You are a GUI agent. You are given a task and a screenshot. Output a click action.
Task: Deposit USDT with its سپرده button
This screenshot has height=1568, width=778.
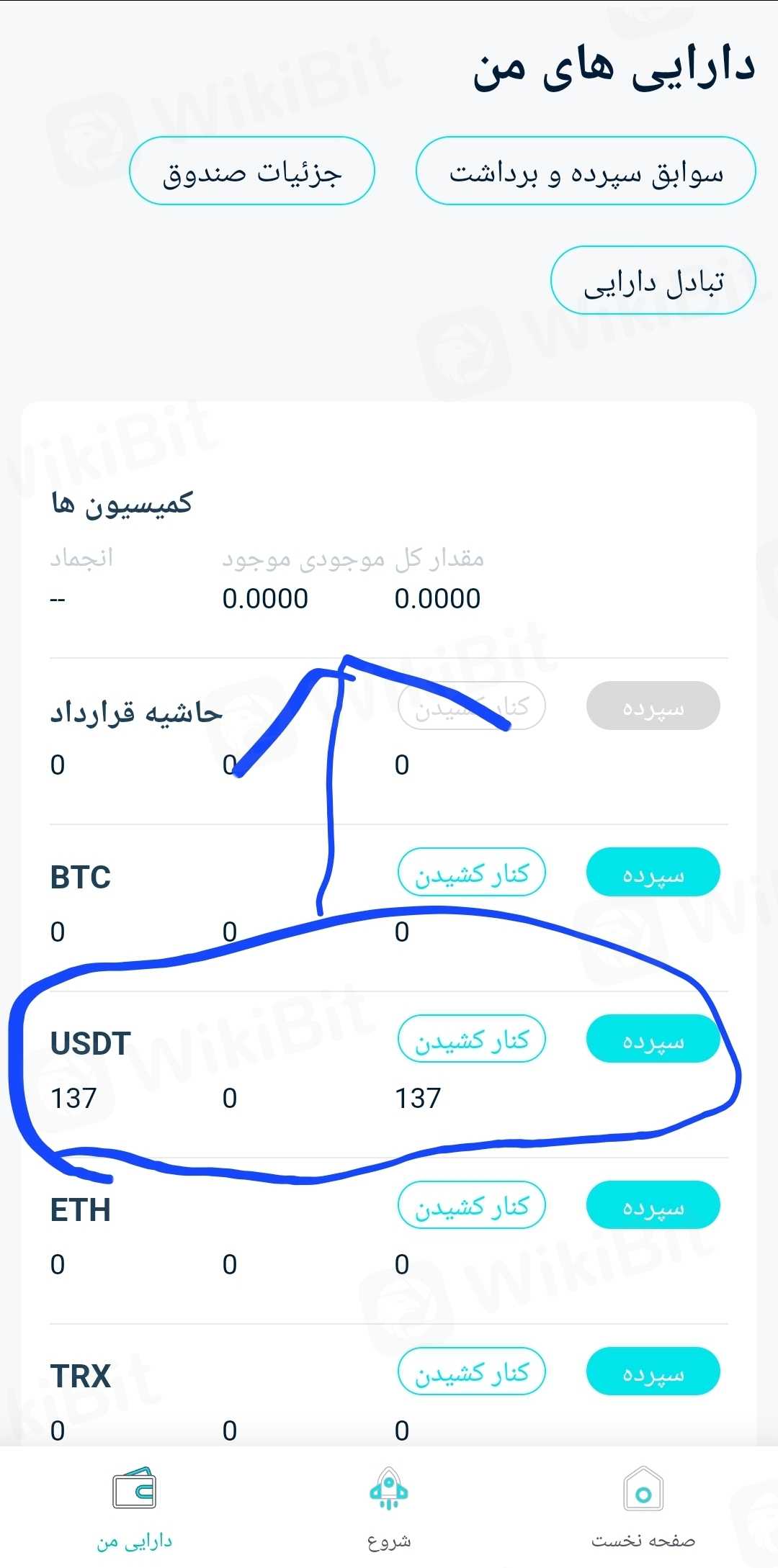pos(653,1039)
